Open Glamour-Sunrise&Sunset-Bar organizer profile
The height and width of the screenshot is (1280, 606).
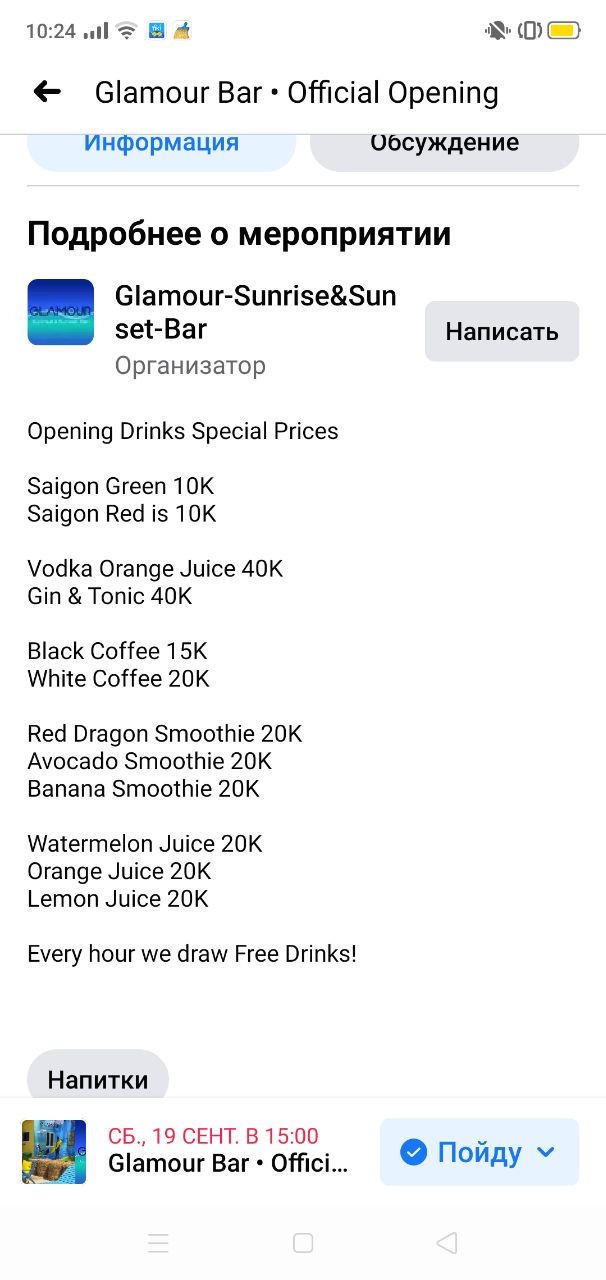point(255,312)
